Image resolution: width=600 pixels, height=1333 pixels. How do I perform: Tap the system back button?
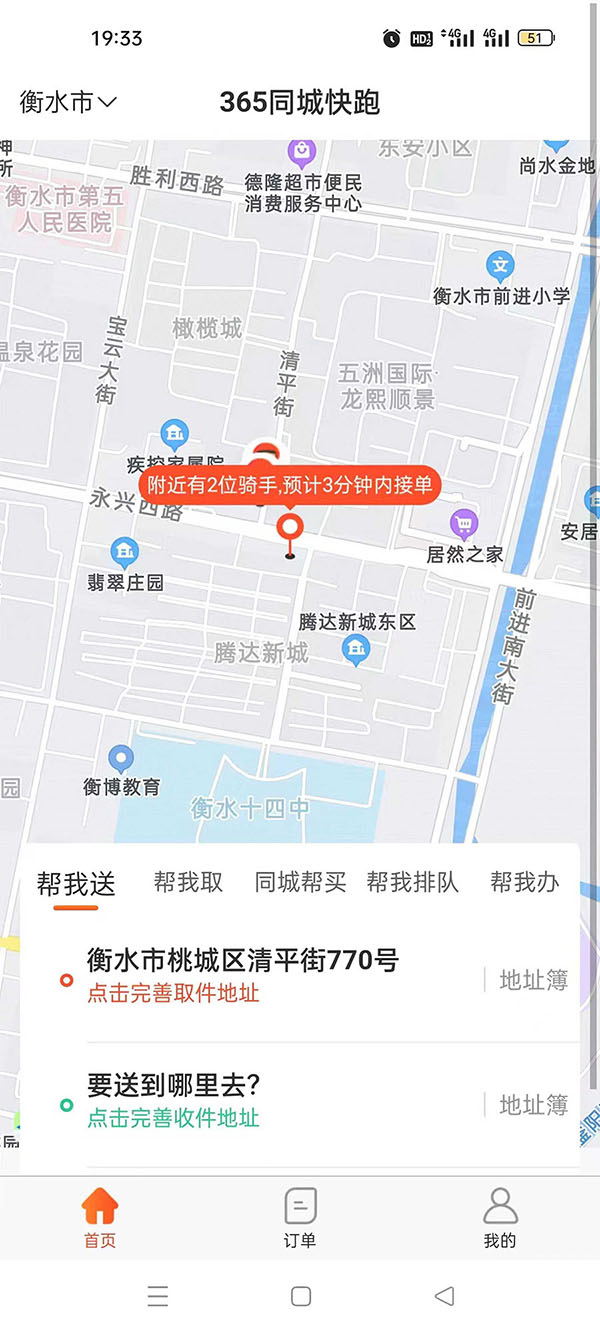click(444, 1297)
